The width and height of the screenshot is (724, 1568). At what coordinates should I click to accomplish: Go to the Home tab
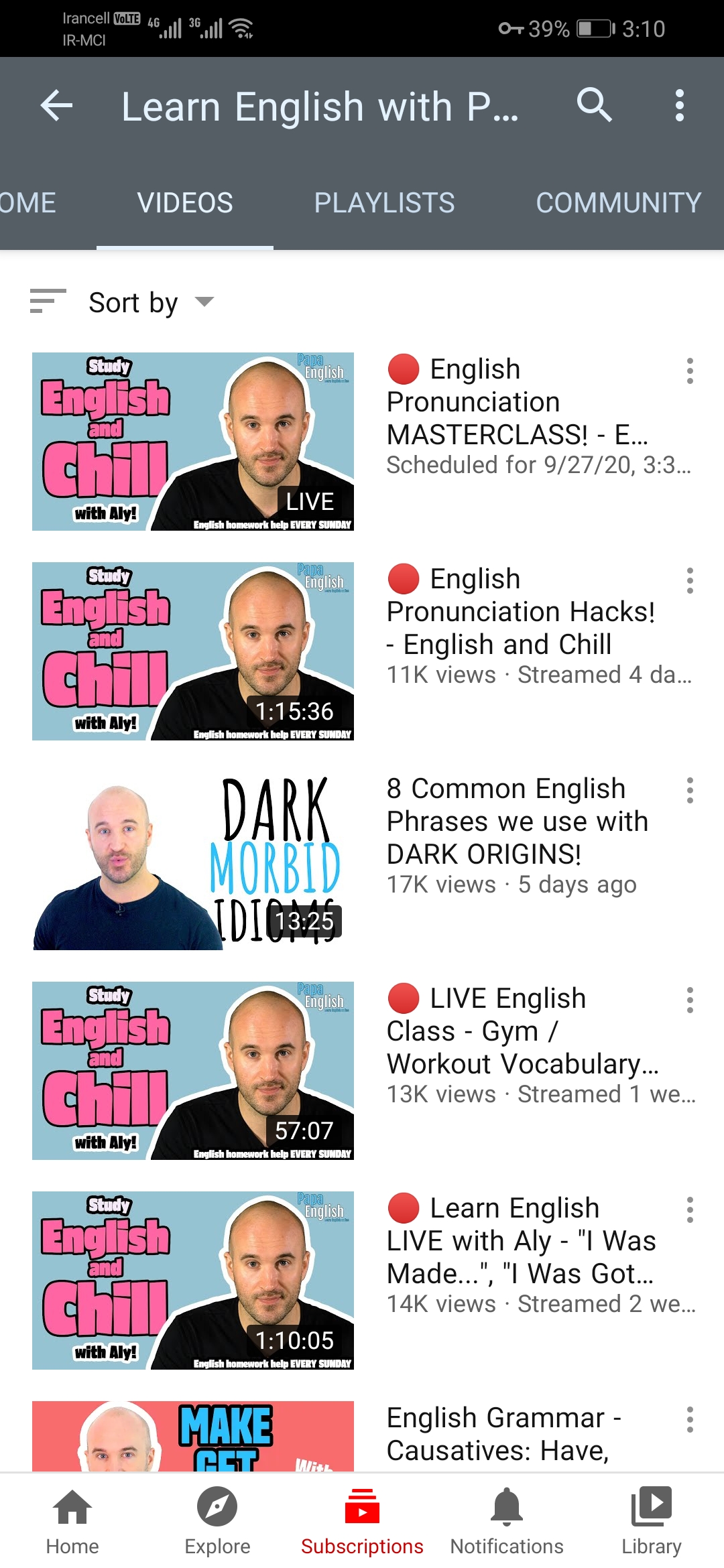tap(72, 1521)
